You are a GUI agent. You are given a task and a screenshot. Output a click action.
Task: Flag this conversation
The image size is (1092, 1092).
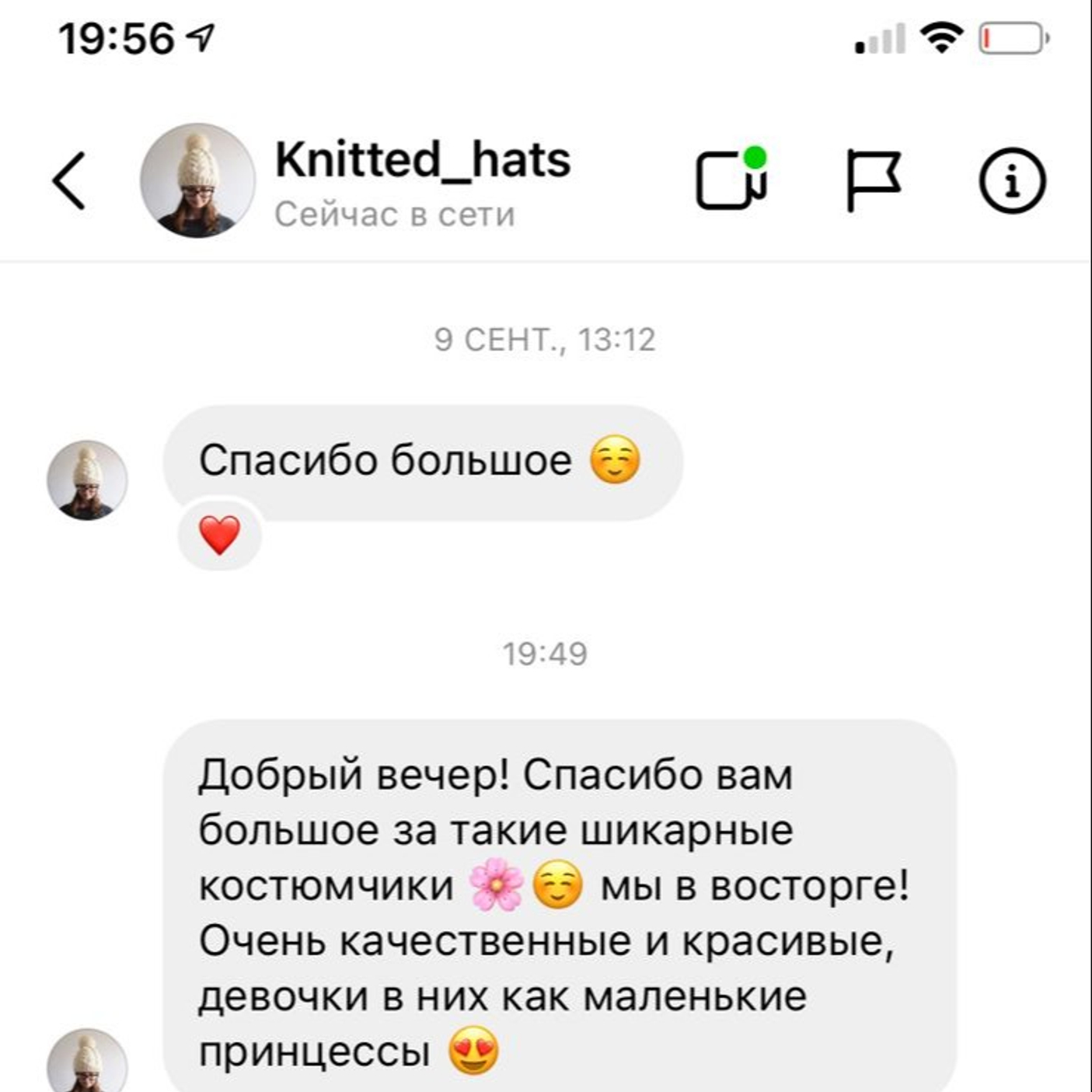[x=872, y=180]
